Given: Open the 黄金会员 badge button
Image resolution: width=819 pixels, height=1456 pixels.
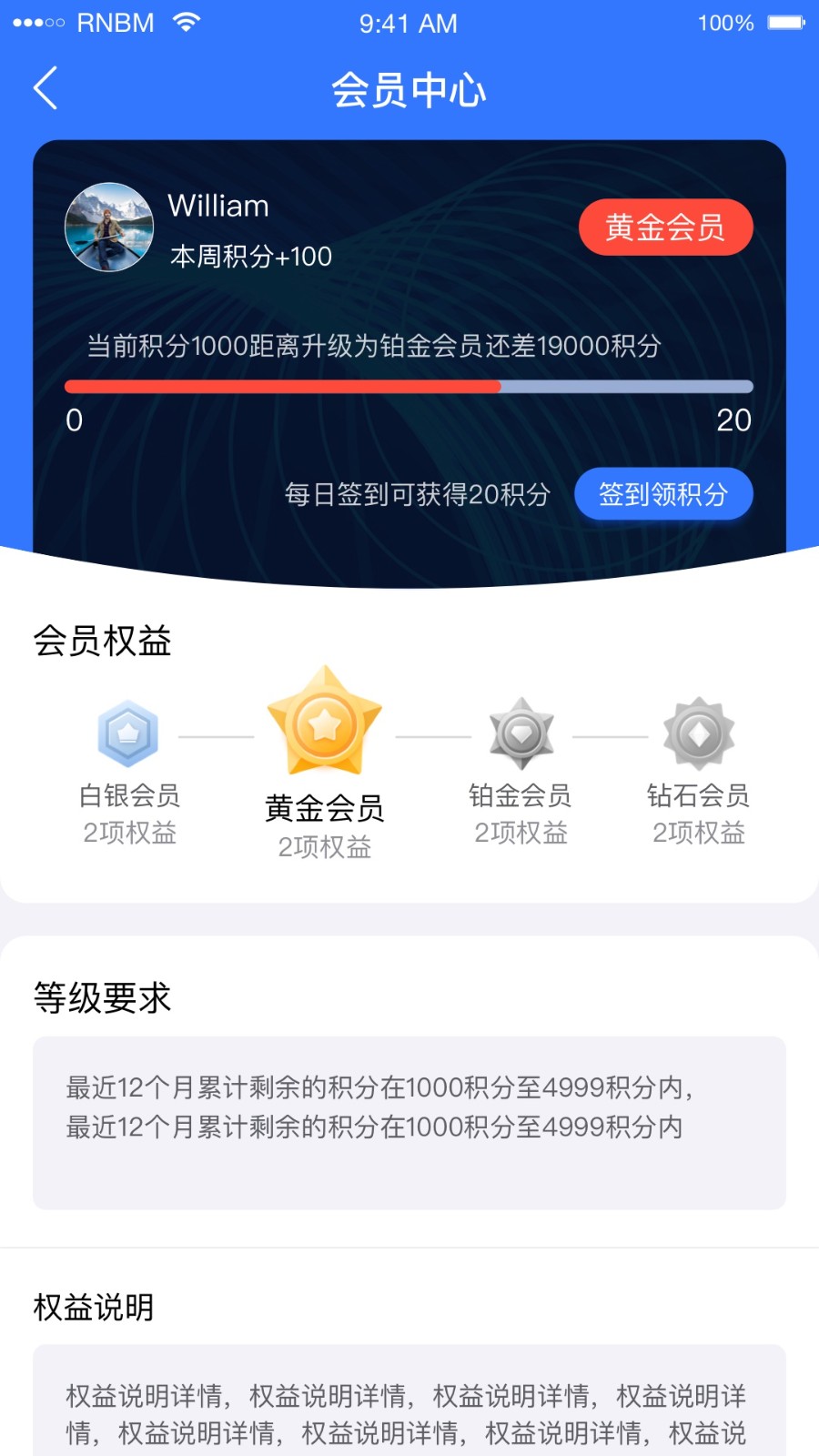Looking at the screenshot, I should pos(665,227).
